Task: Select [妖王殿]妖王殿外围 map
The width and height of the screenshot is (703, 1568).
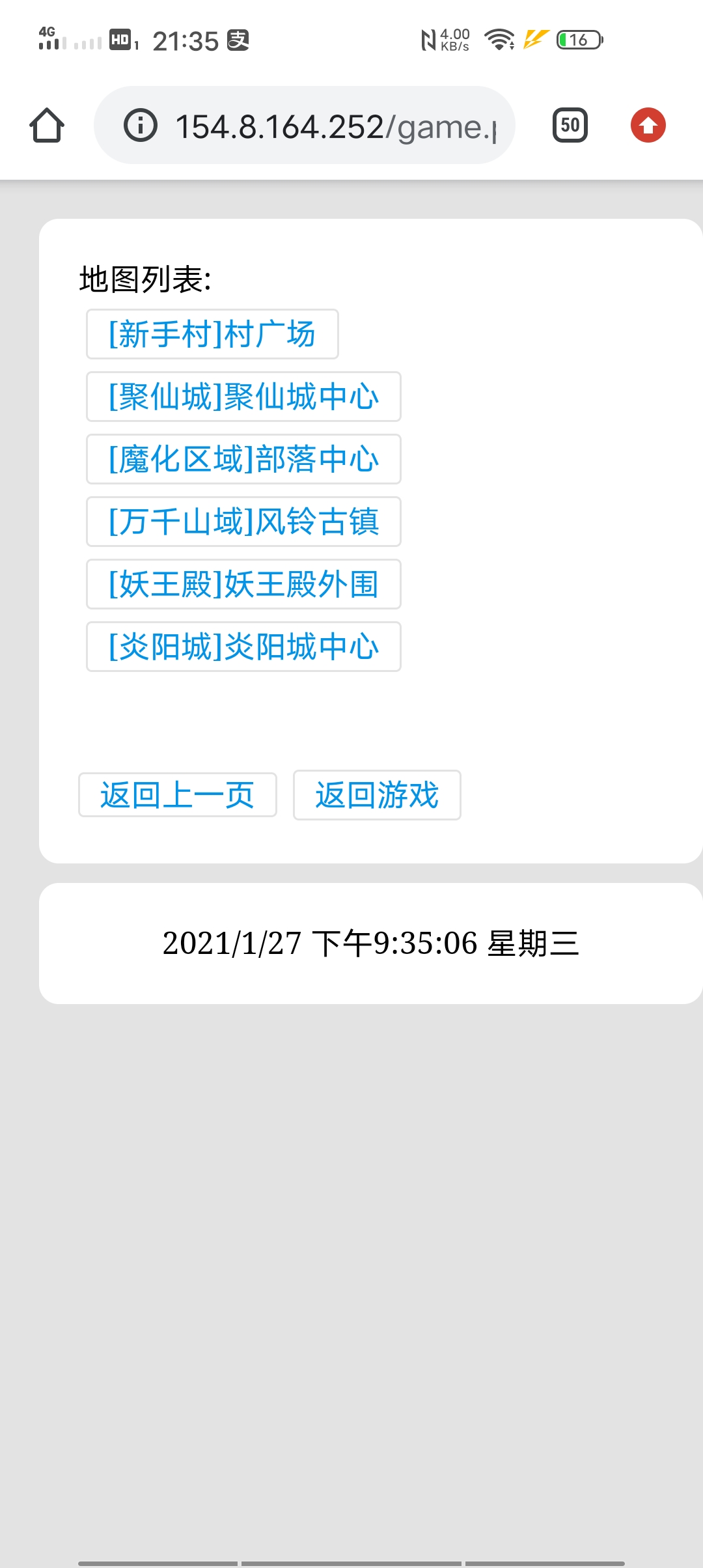Action: coord(243,584)
